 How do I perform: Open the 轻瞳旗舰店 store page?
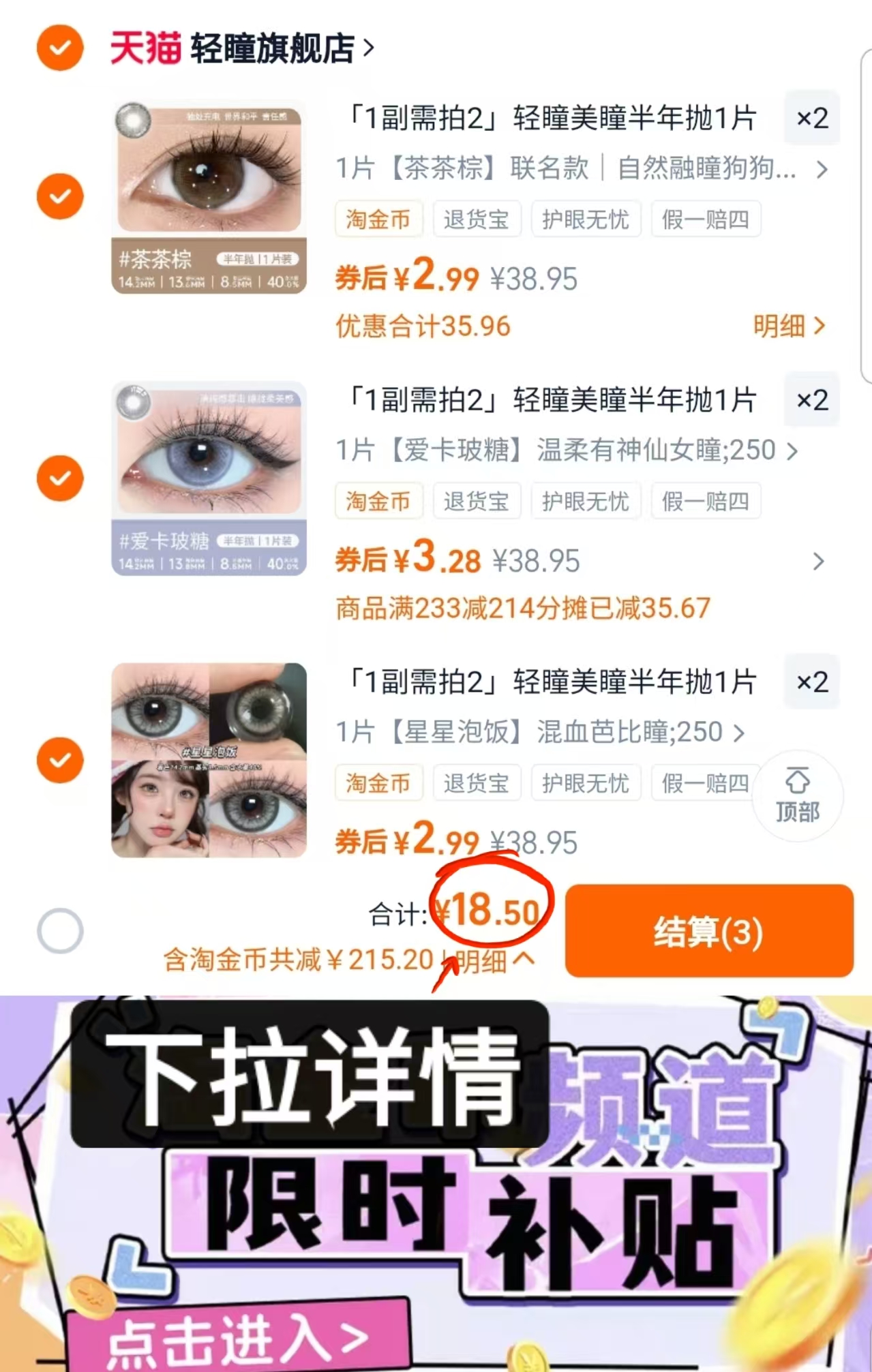tap(276, 48)
